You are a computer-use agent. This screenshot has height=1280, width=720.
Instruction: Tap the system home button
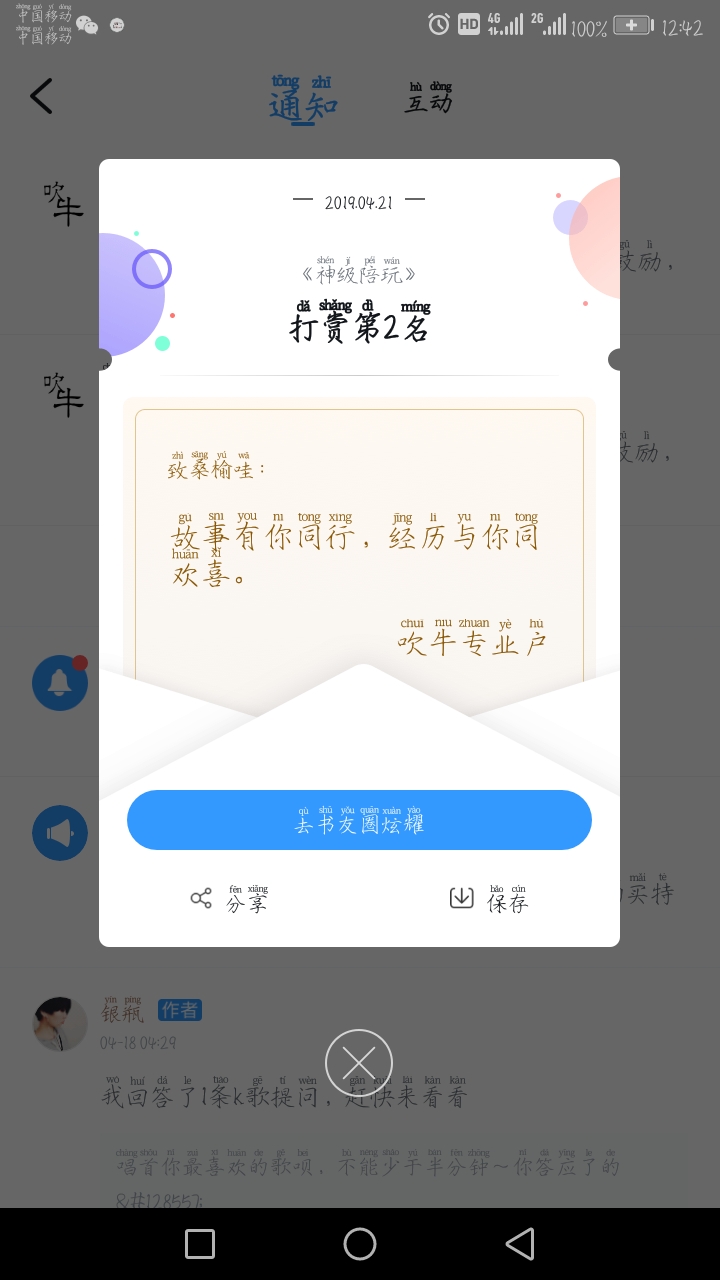(360, 1244)
